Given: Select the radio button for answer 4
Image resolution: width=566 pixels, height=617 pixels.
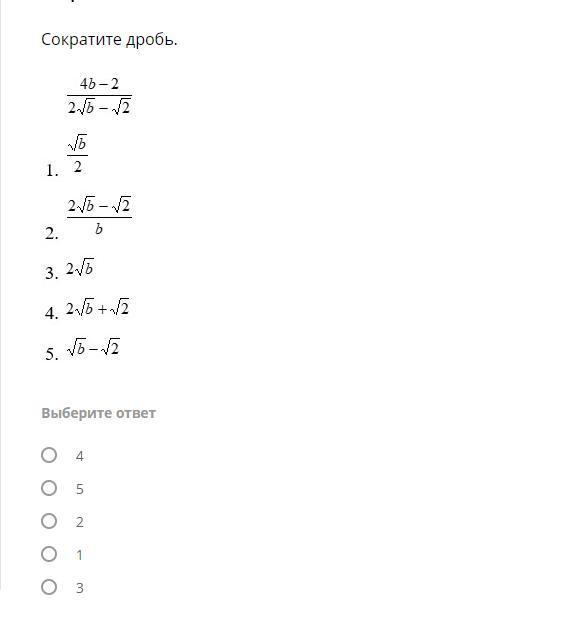Looking at the screenshot, I should point(49,455).
